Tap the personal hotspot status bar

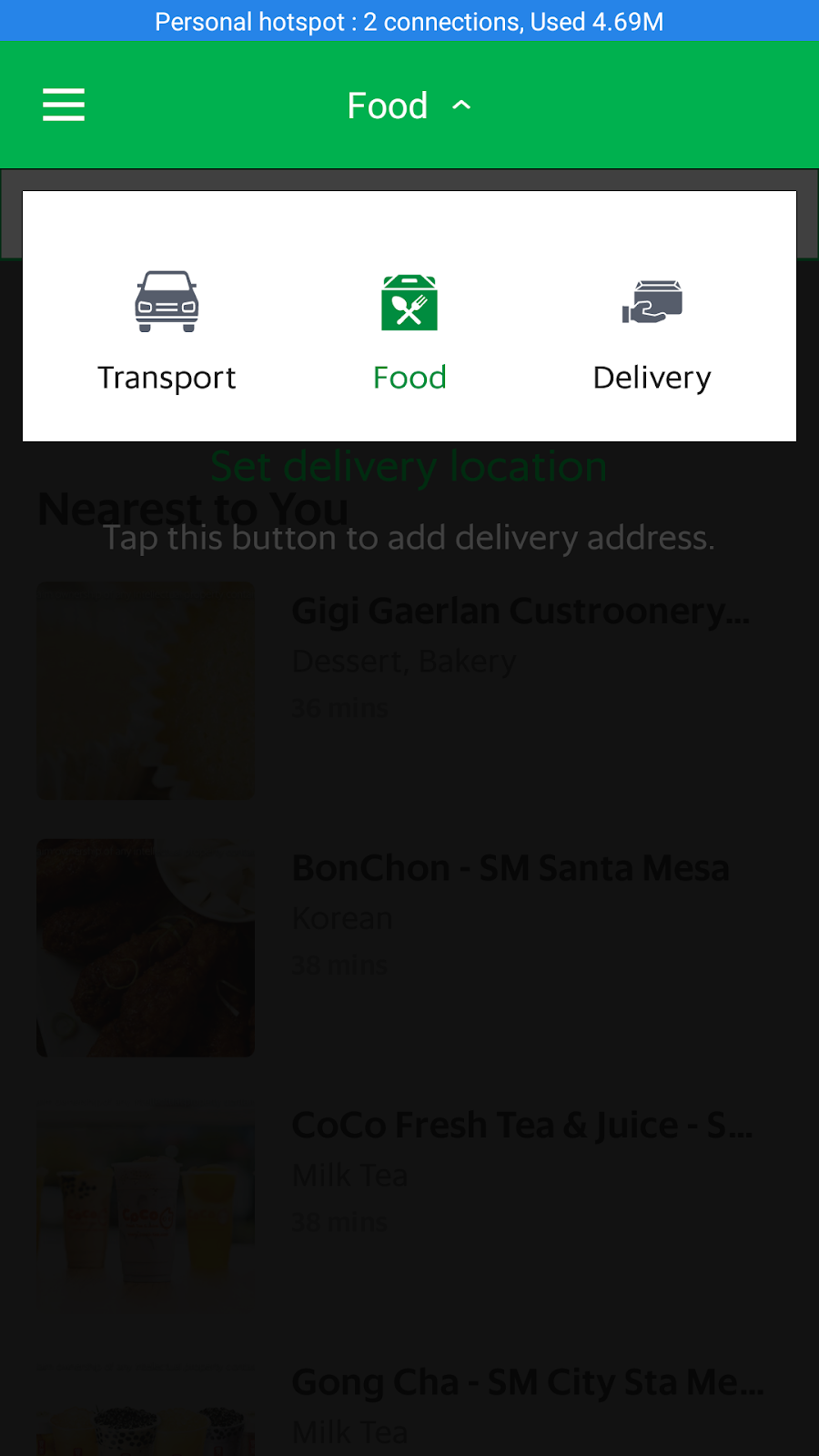[409, 21]
